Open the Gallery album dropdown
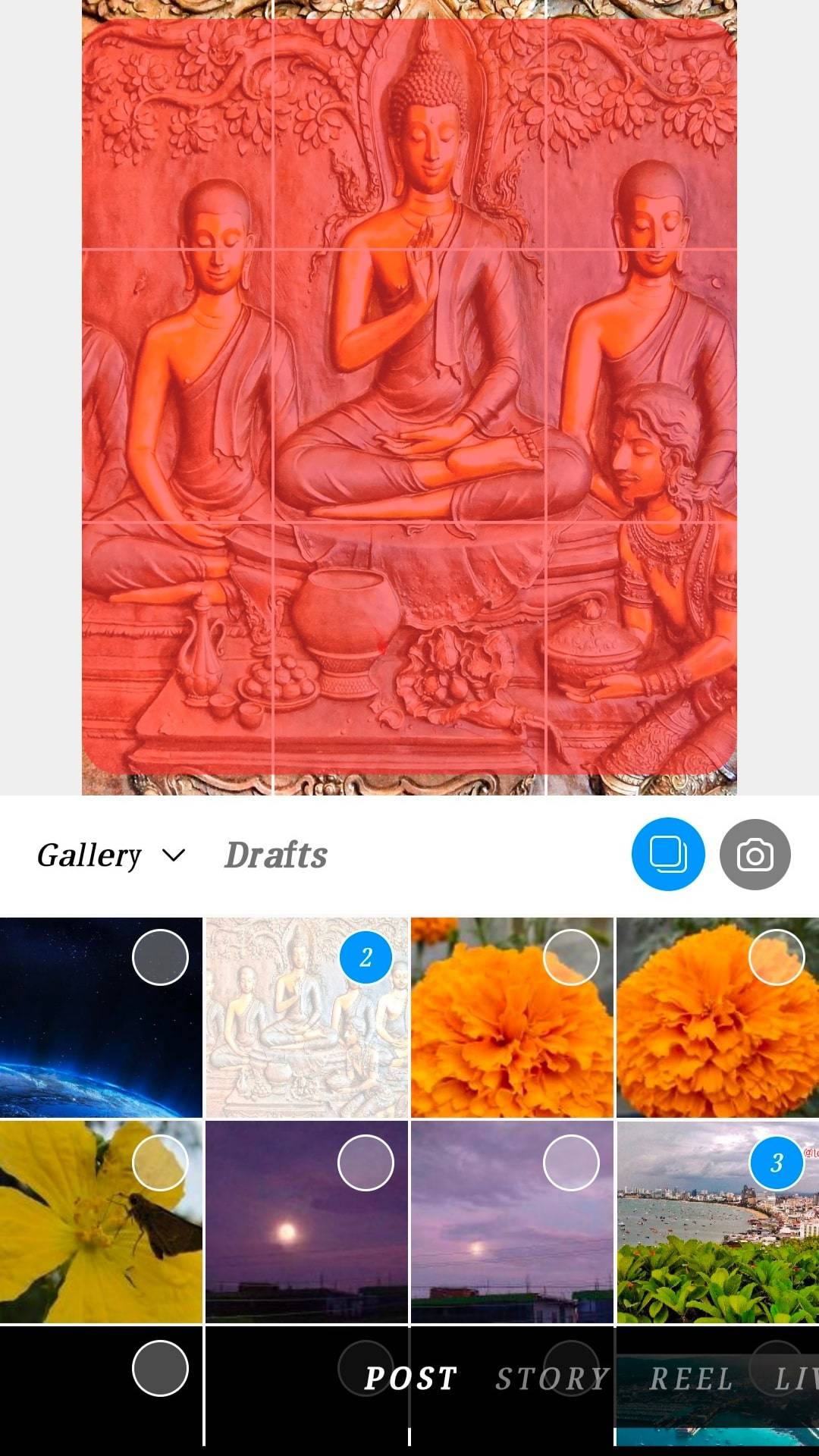 [x=111, y=855]
